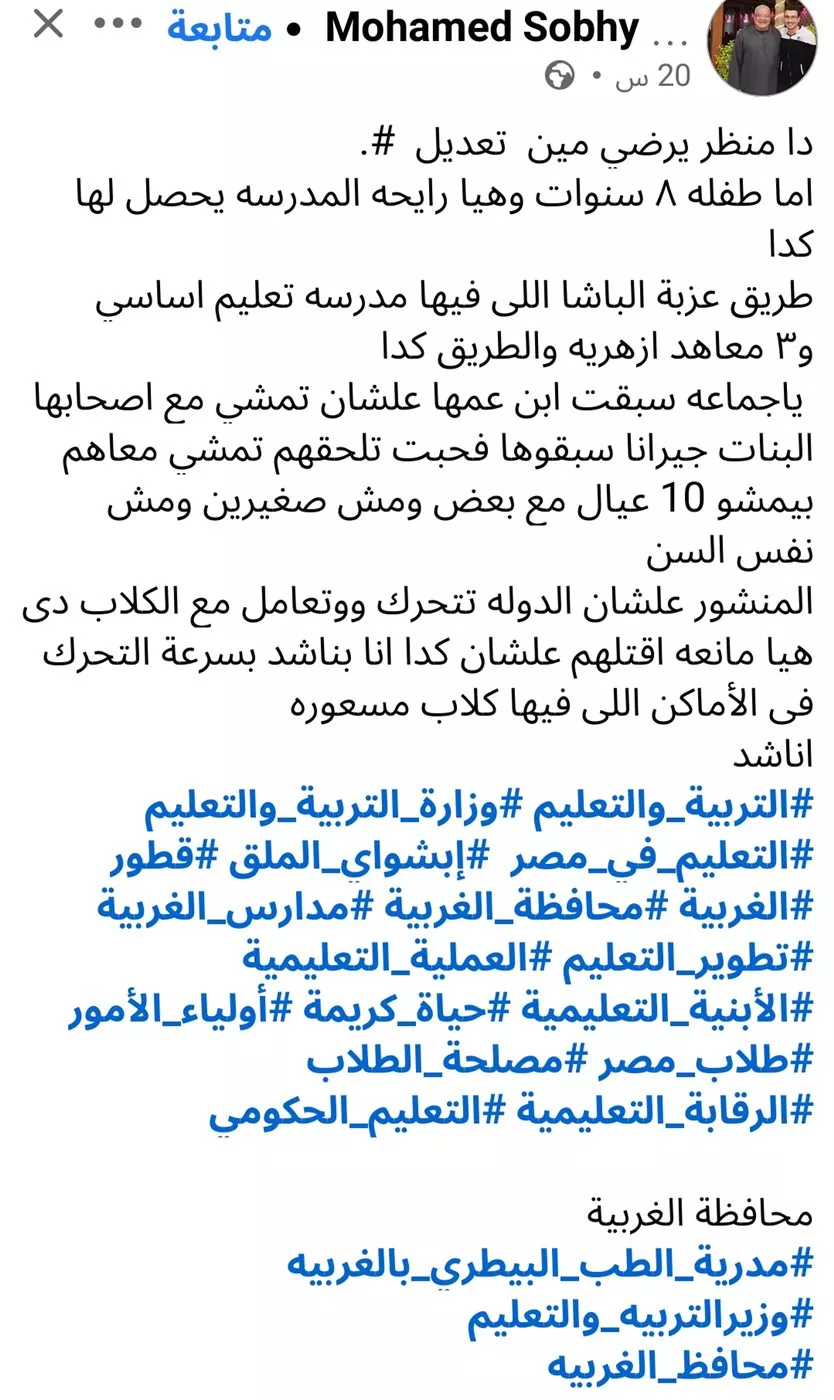This screenshot has width=834, height=1400.
Task: Open hashtag #مدرية_الطب_البيطري_بالغربيه
Action: 550,1263
